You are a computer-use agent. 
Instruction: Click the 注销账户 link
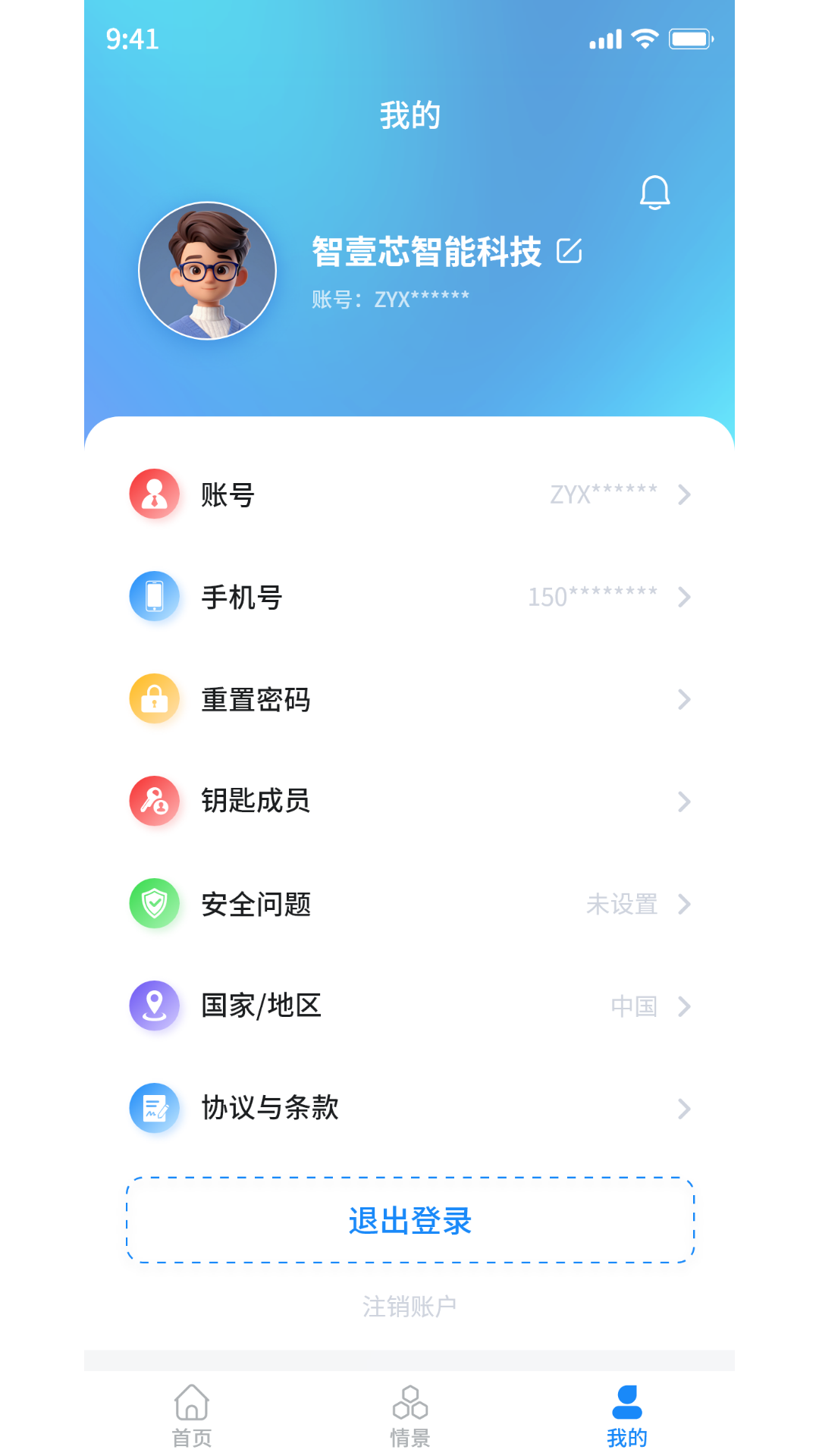(x=409, y=1306)
